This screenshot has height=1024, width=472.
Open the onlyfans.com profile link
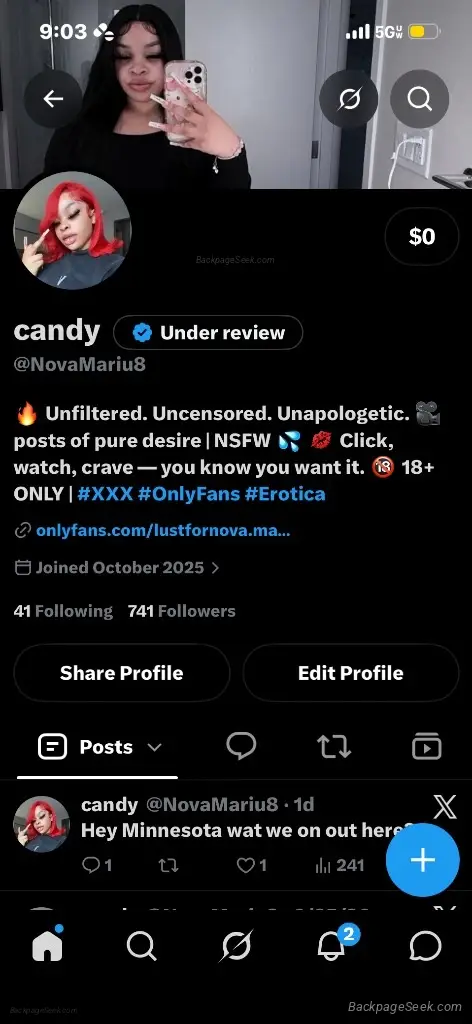pos(163,530)
